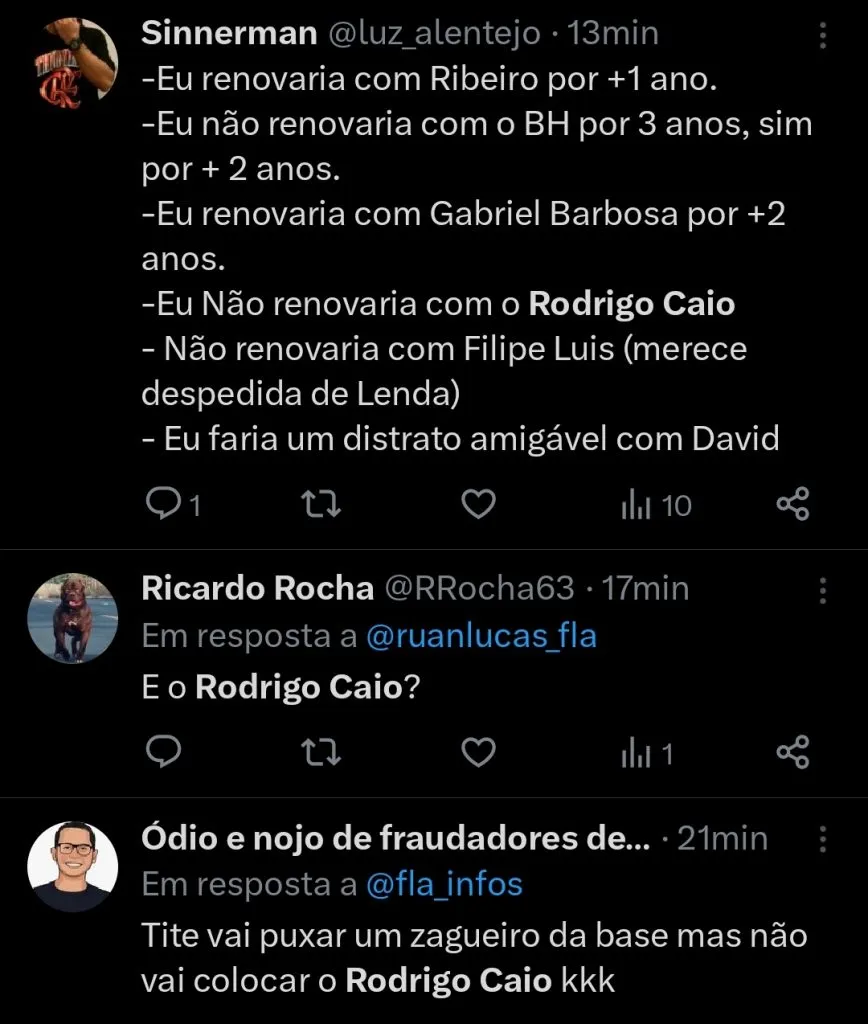Screen dimensions: 868x1024
Task: Open overflow menu on the Tite tweet
Action: click(823, 838)
